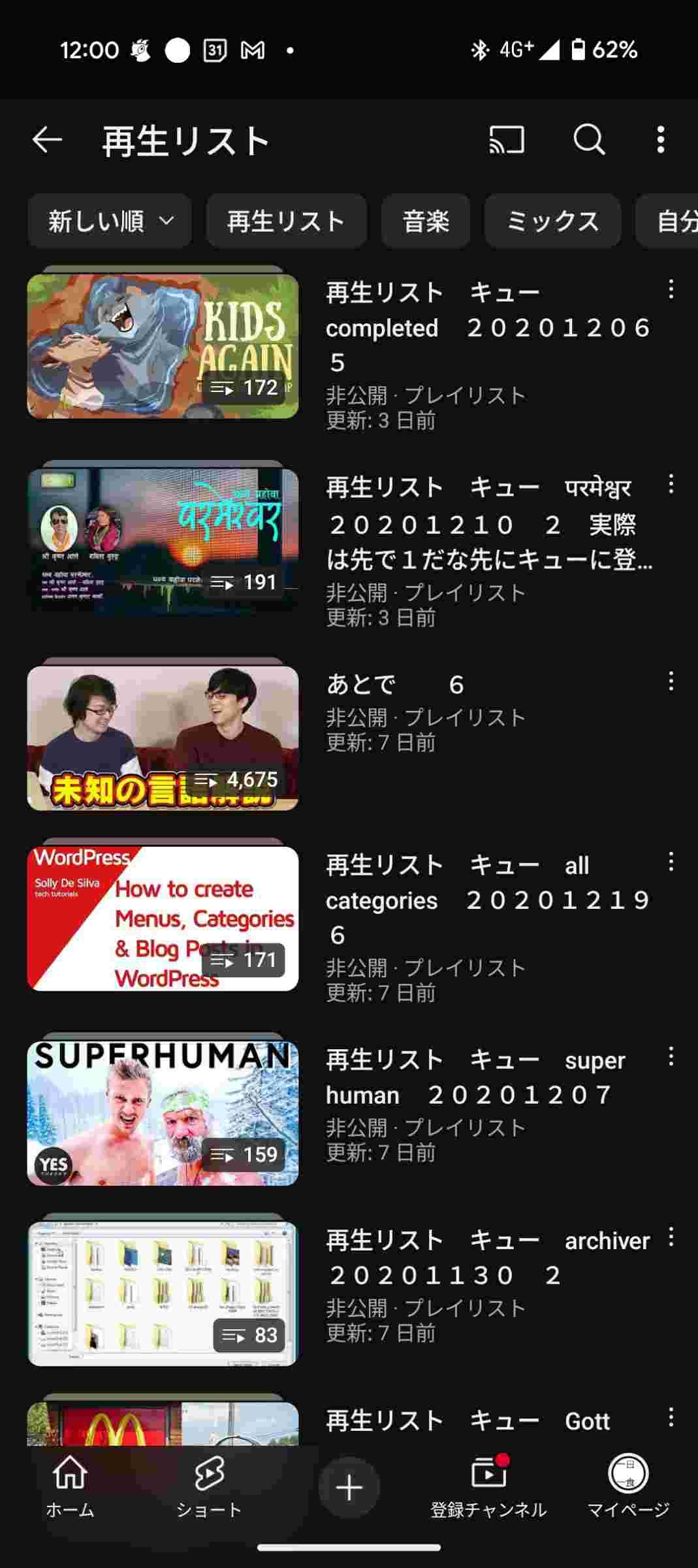Open search from the top bar
This screenshot has width=698, height=1568.
pyautogui.click(x=589, y=140)
